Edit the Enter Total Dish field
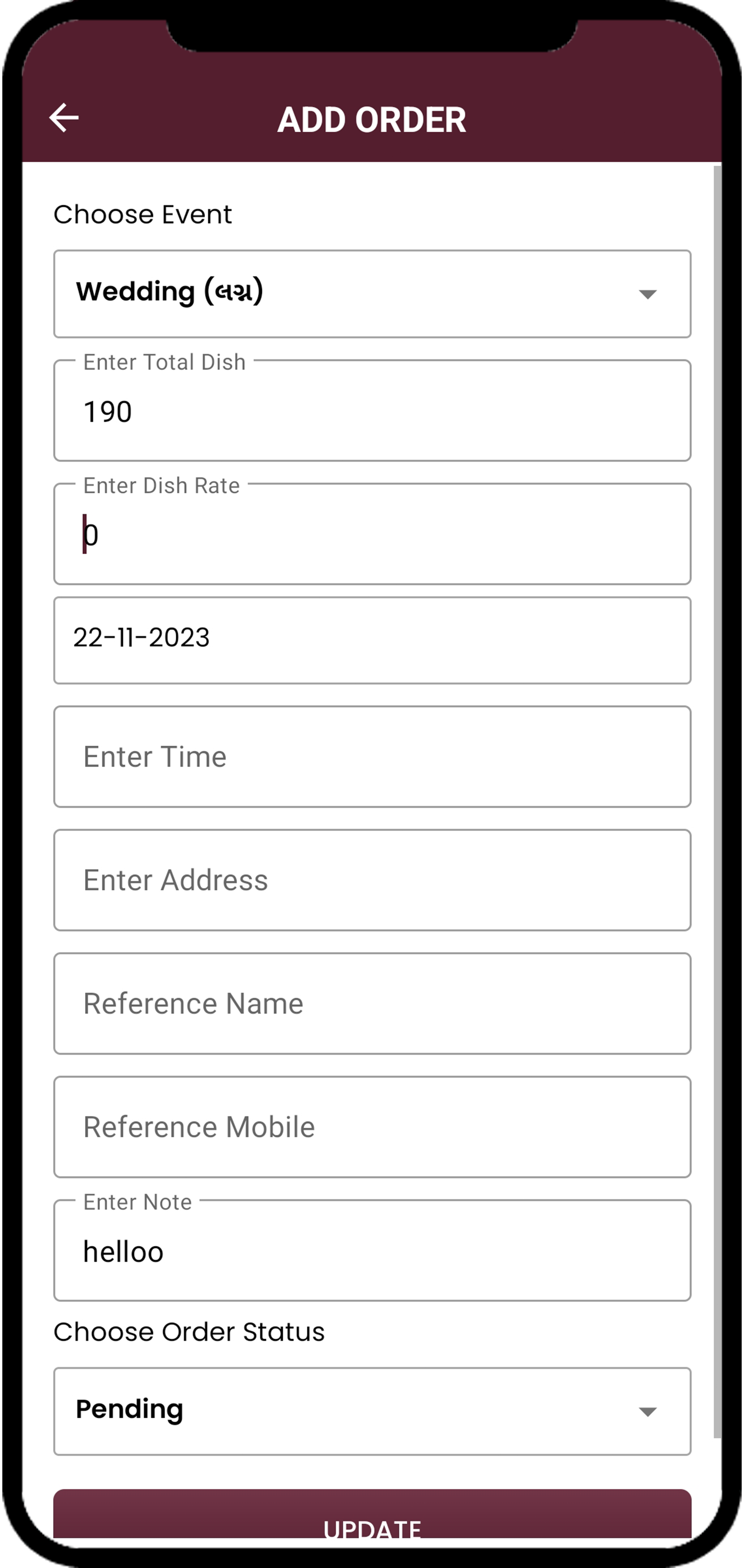The image size is (744, 1568). [x=372, y=411]
